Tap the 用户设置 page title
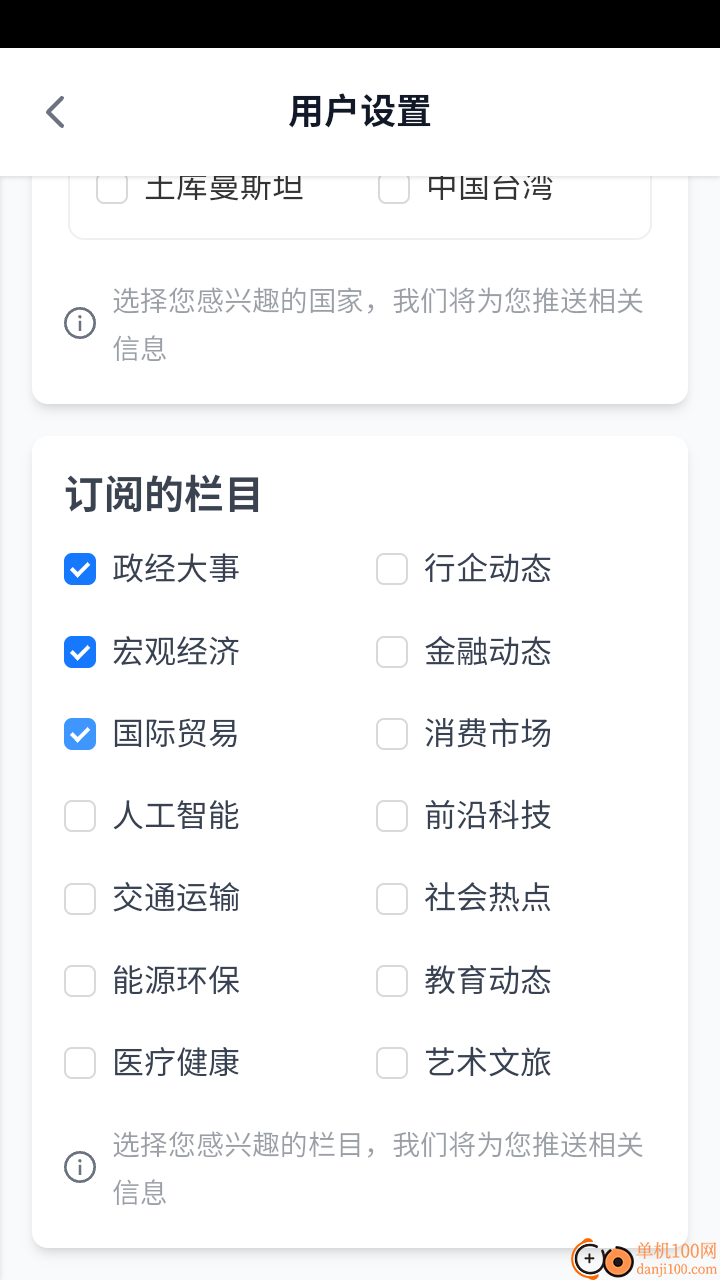Image resolution: width=720 pixels, height=1280 pixels. pyautogui.click(x=359, y=111)
